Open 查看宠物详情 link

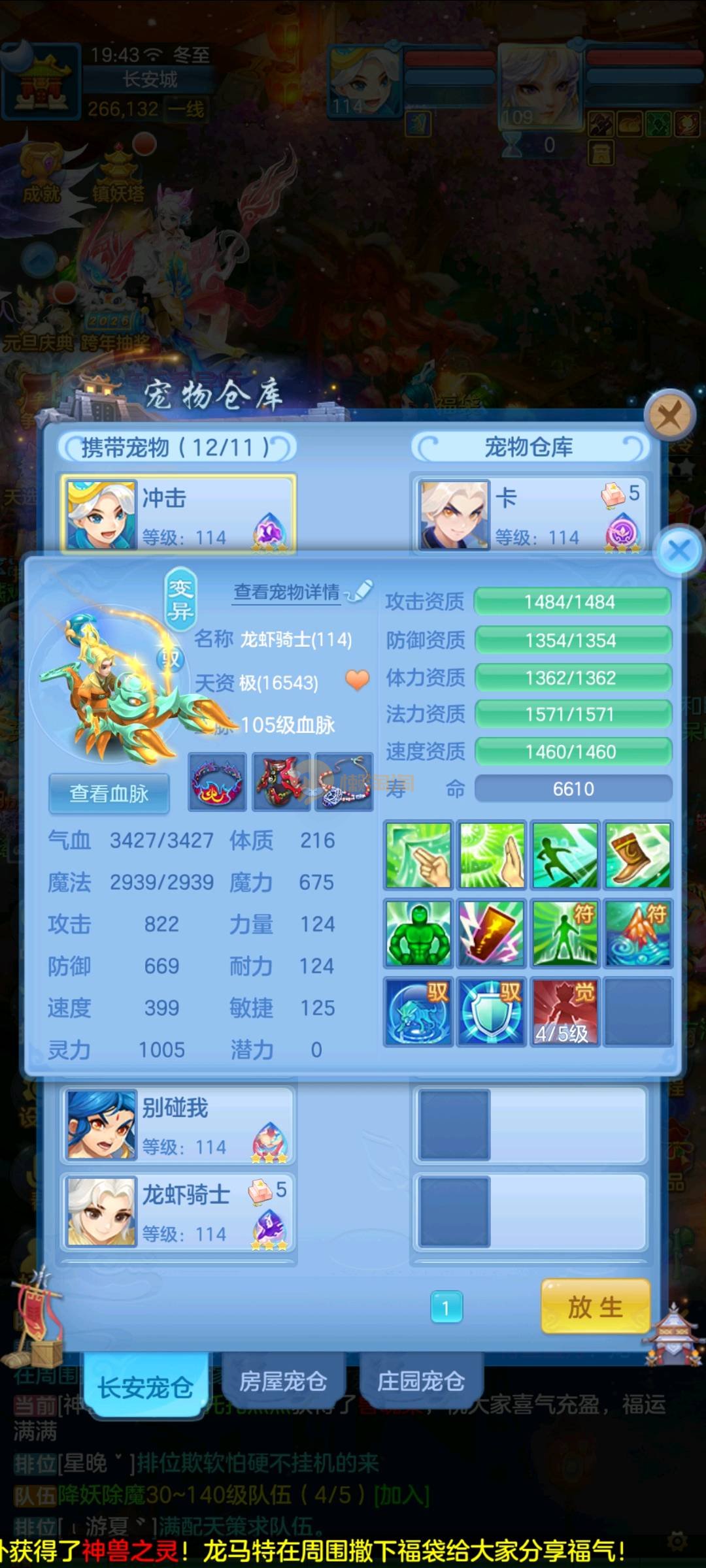[288, 592]
